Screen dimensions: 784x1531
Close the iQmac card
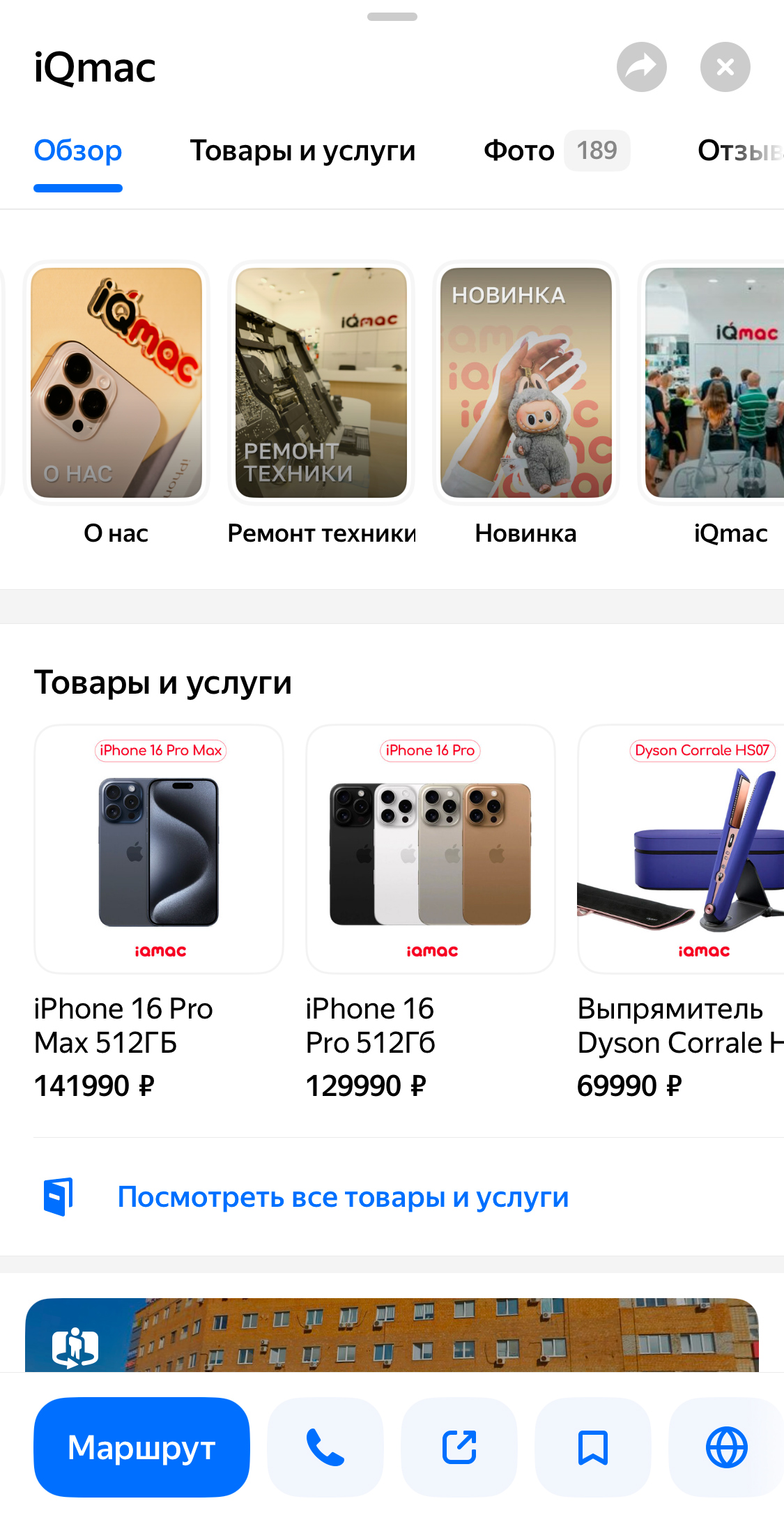click(x=725, y=68)
